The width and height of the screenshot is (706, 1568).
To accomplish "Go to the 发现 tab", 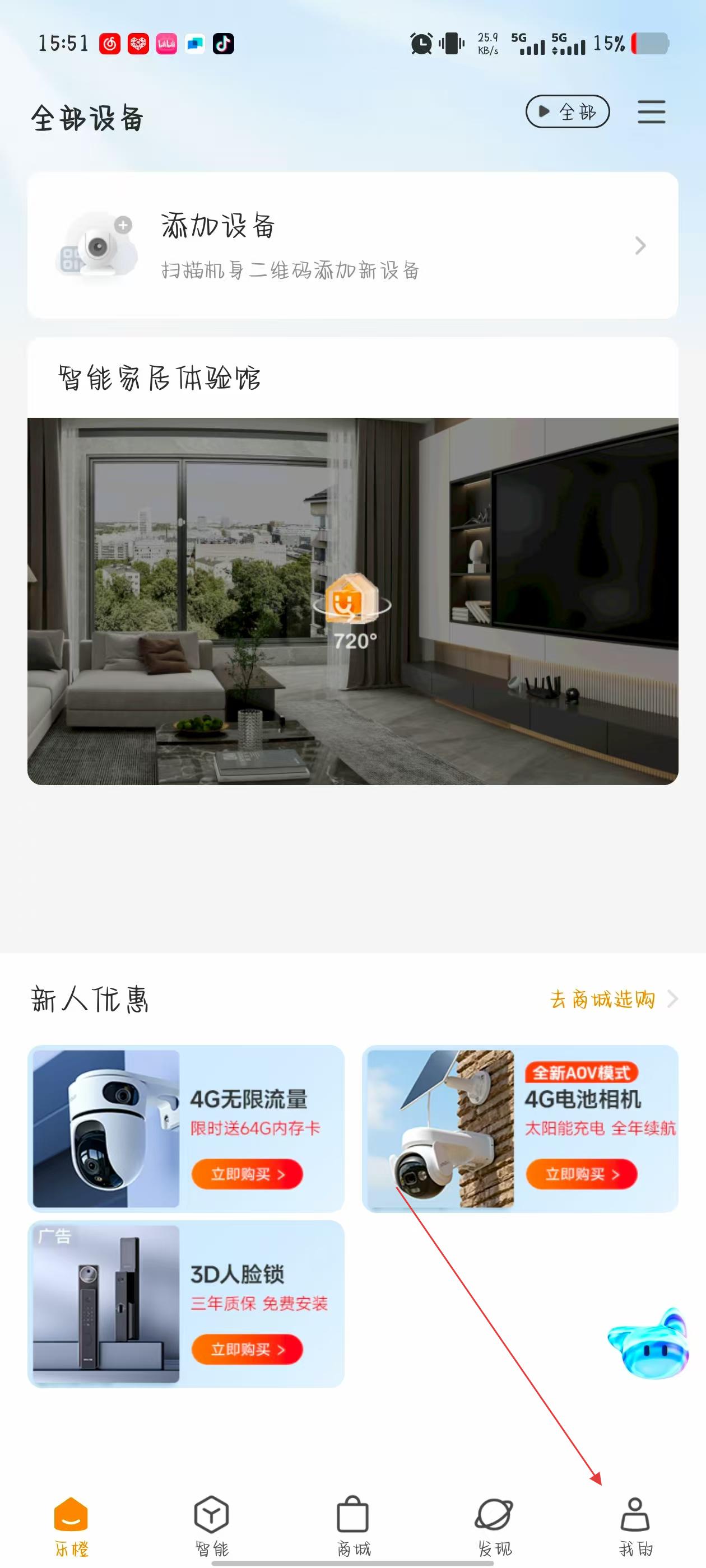I will coord(494,1526).
